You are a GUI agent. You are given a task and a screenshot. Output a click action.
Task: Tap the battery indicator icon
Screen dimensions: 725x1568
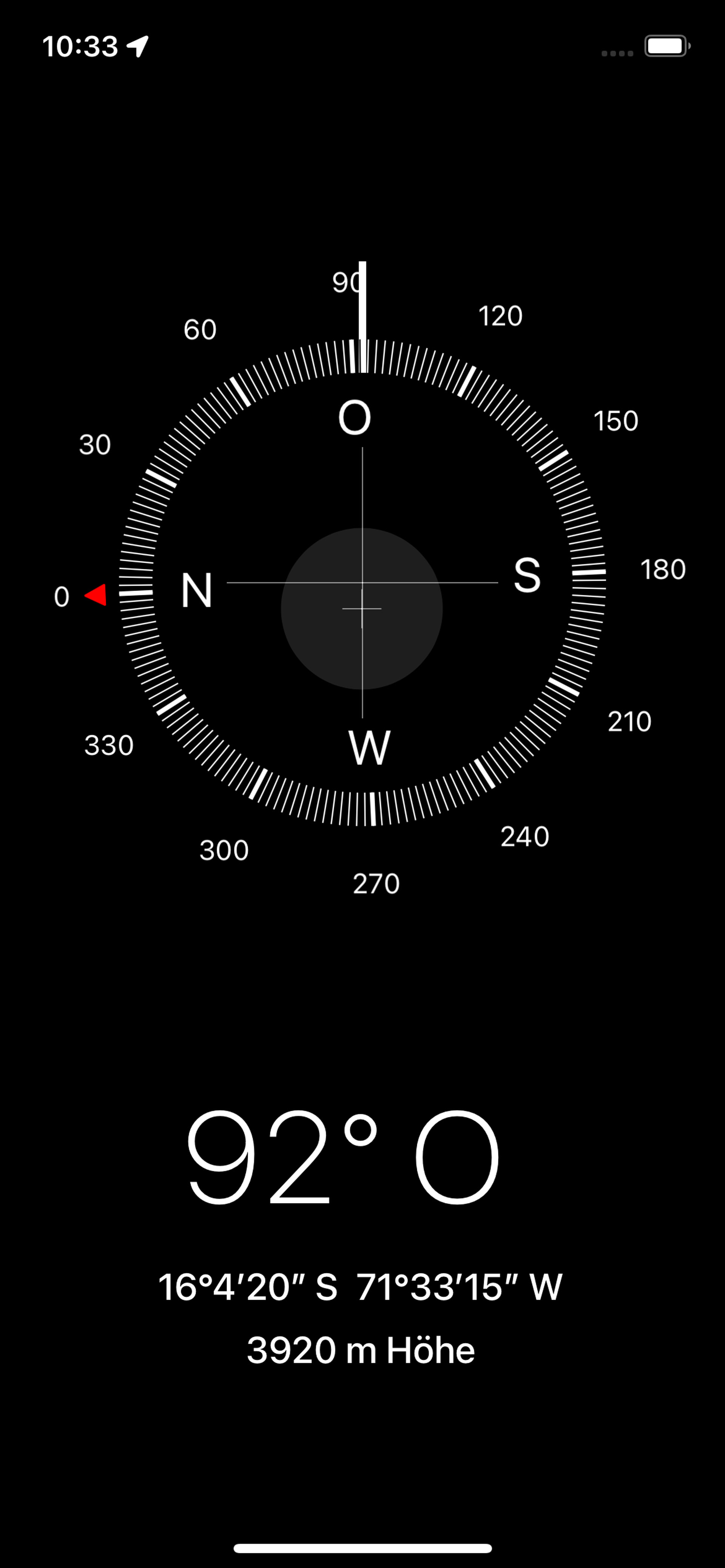click(x=666, y=46)
